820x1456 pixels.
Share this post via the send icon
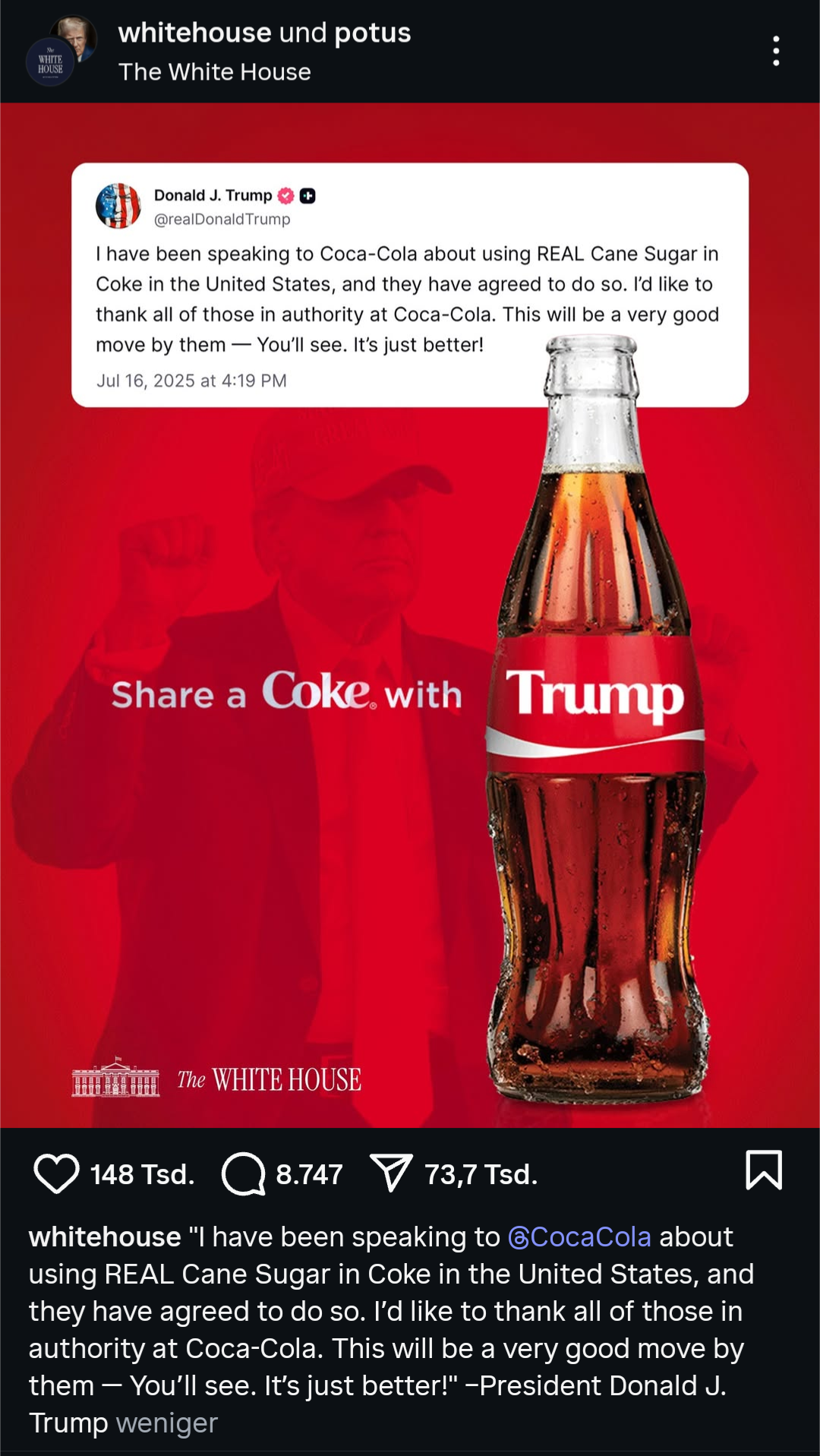point(391,1173)
